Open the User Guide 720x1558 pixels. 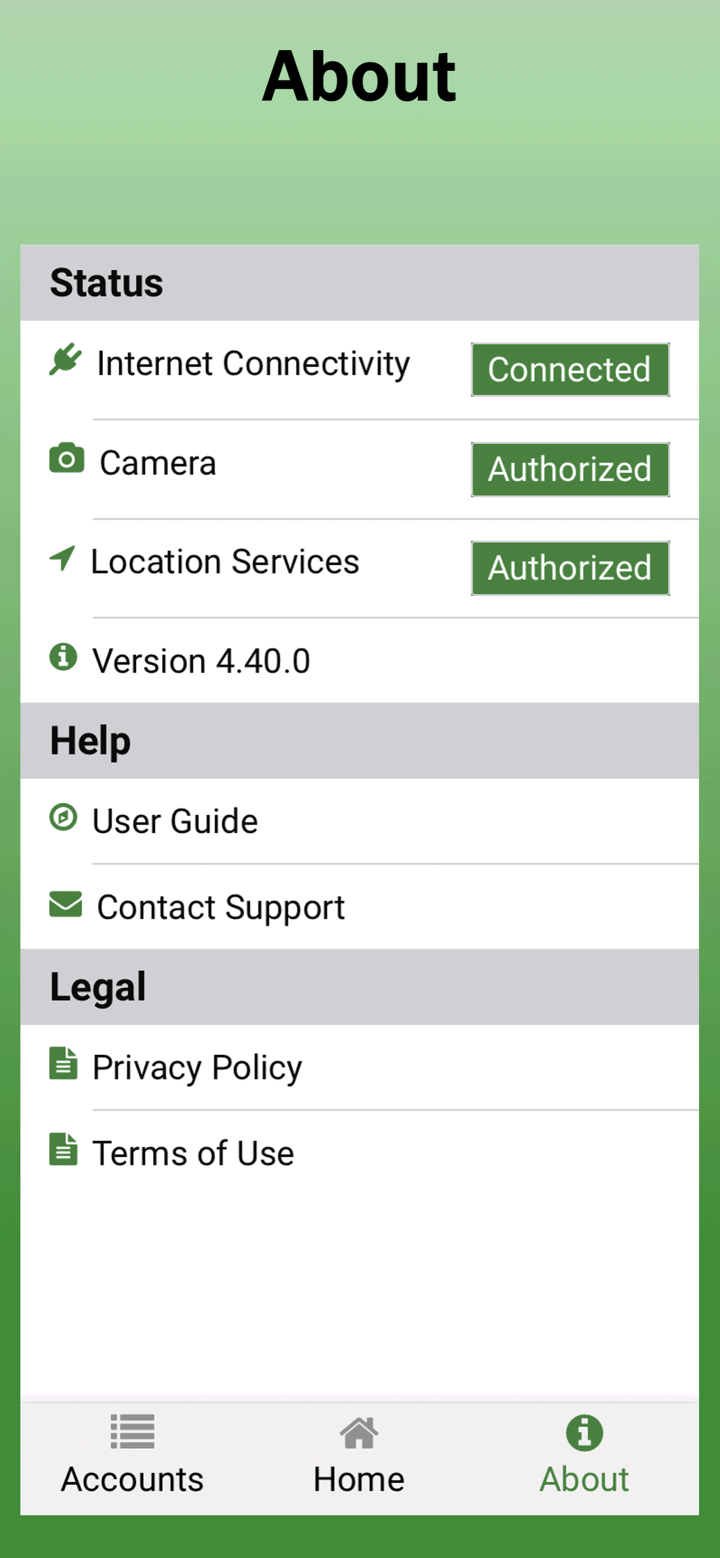pos(175,820)
